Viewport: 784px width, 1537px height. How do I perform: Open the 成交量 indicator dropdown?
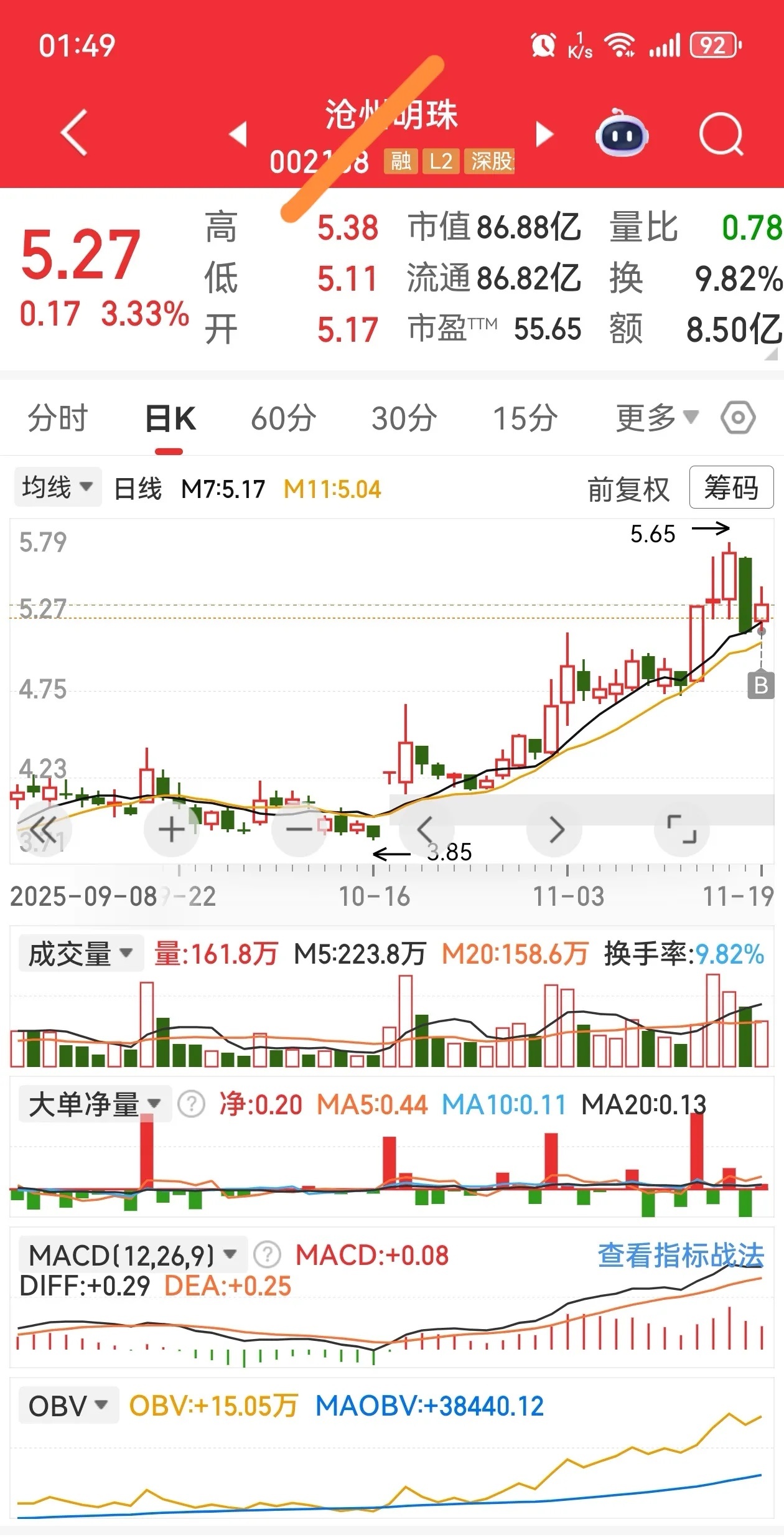pyautogui.click(x=81, y=953)
